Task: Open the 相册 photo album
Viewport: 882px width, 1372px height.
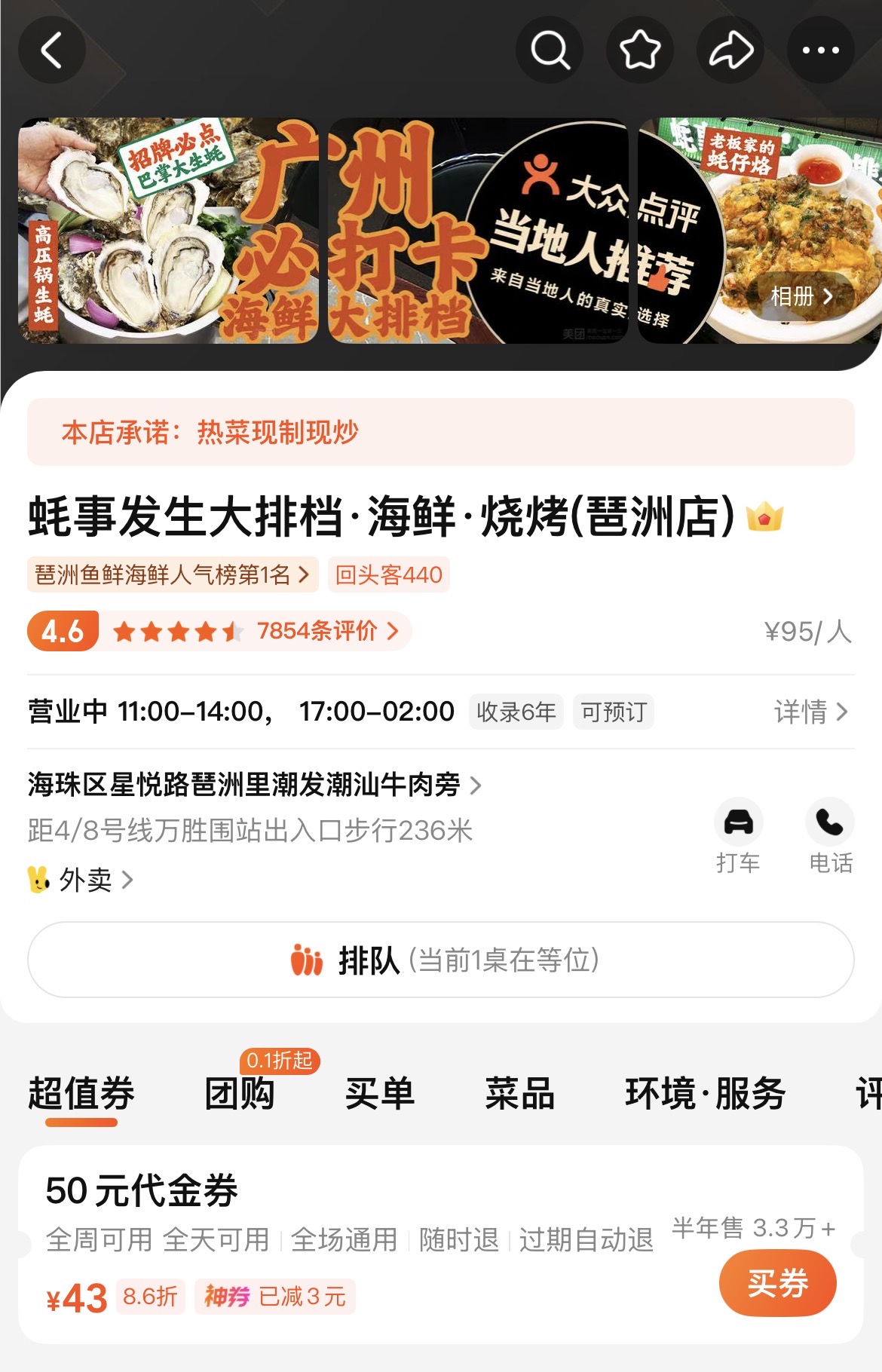Action: [801, 296]
